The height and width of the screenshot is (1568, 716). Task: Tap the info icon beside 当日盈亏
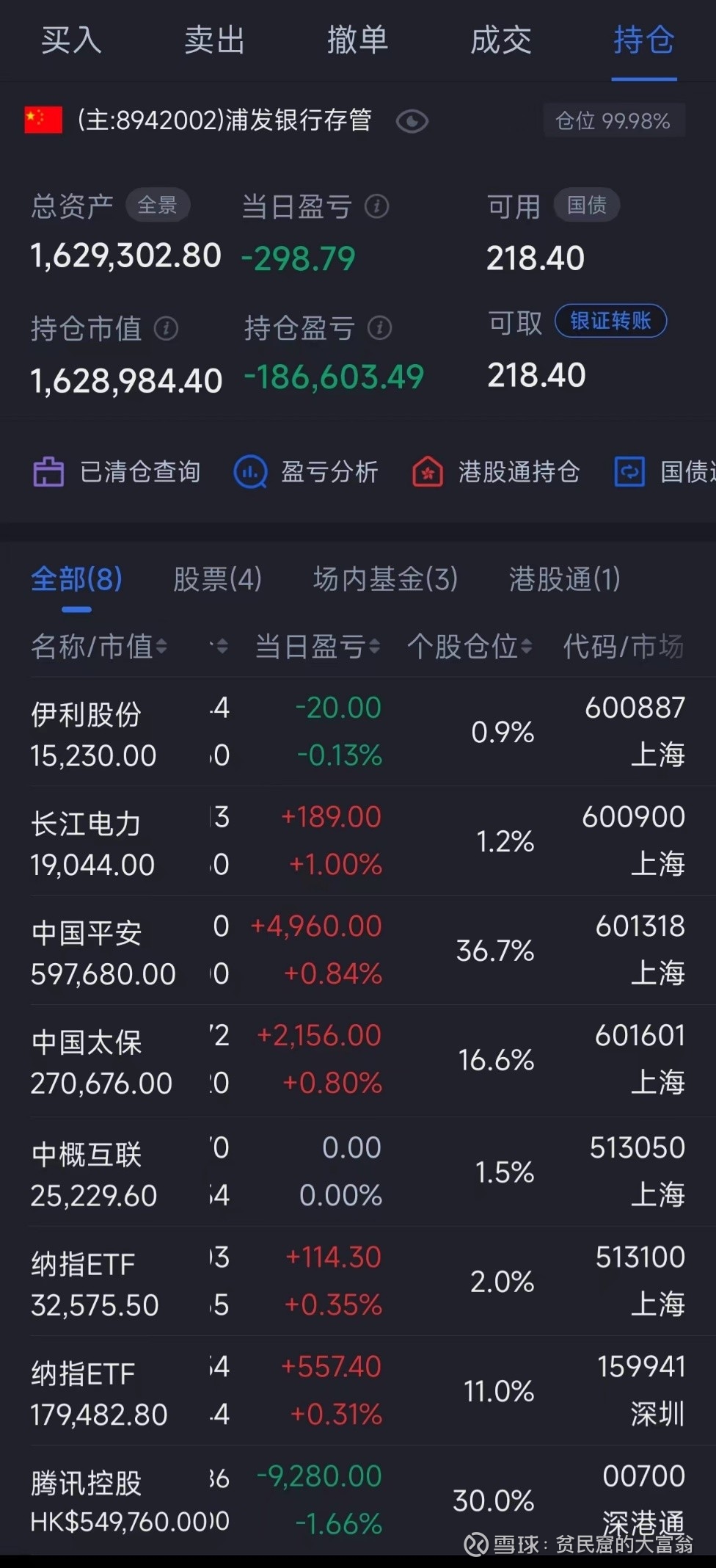click(x=378, y=207)
